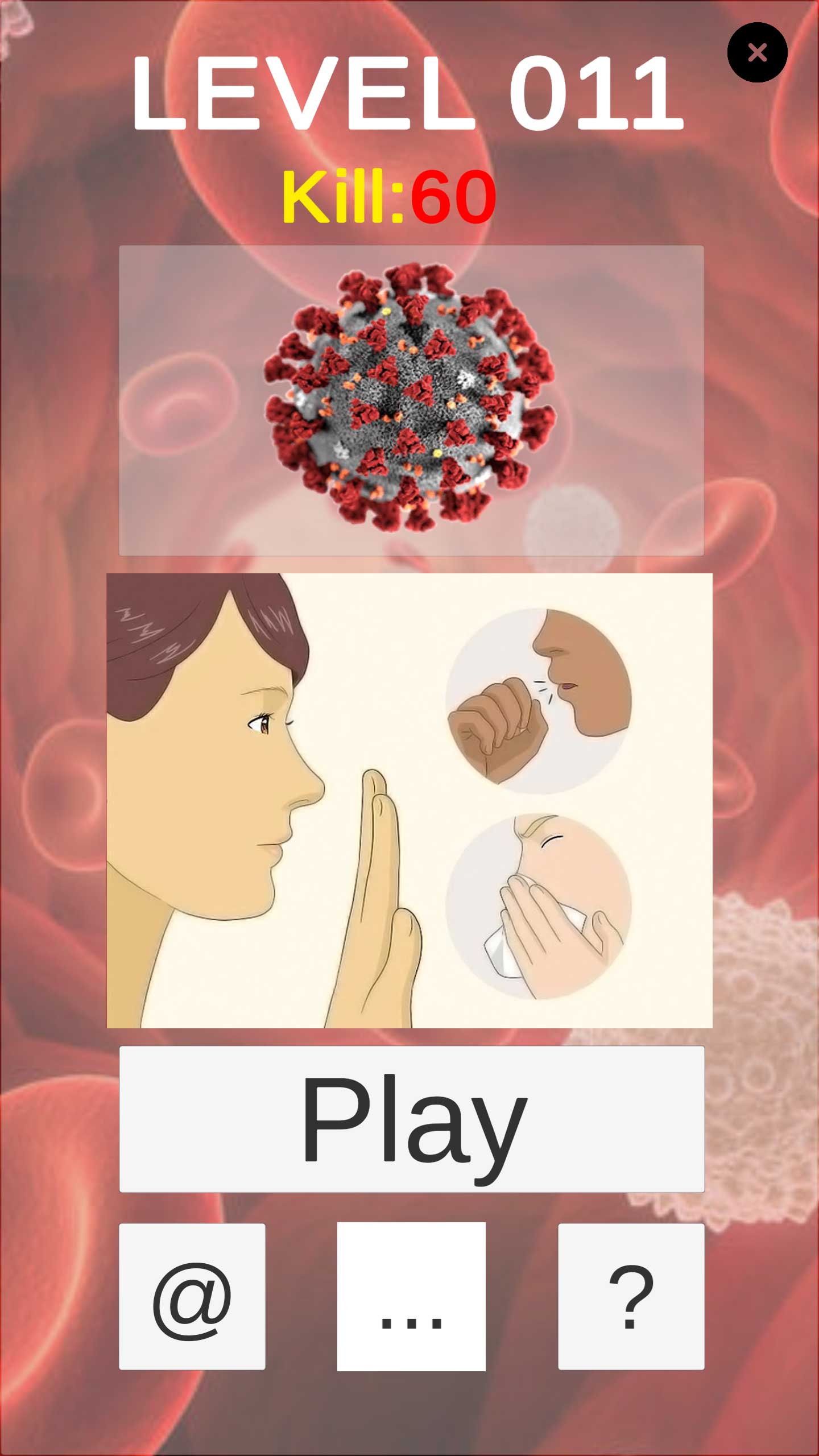Tap the @ button
819x1456 pixels.
(x=192, y=1296)
